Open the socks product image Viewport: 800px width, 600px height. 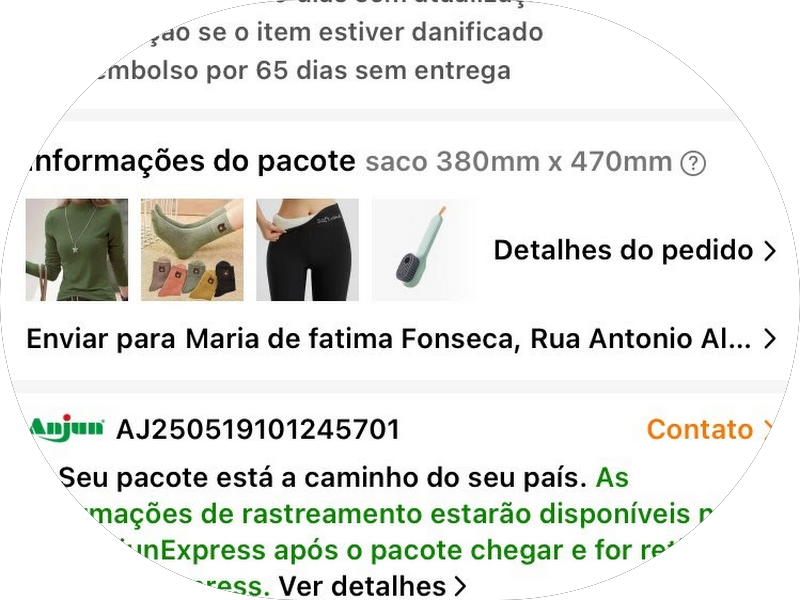192,250
